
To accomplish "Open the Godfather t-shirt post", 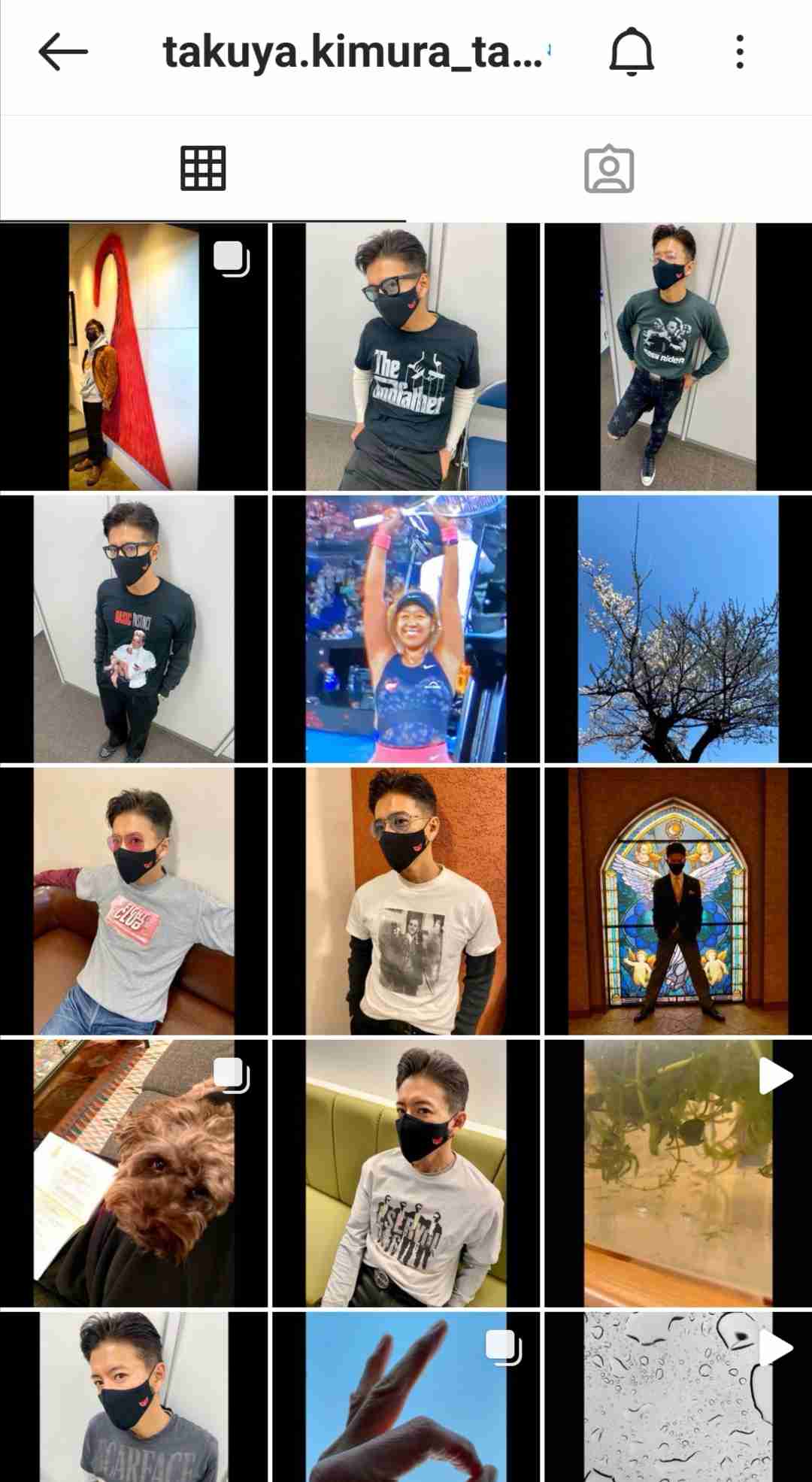I will tap(406, 357).
